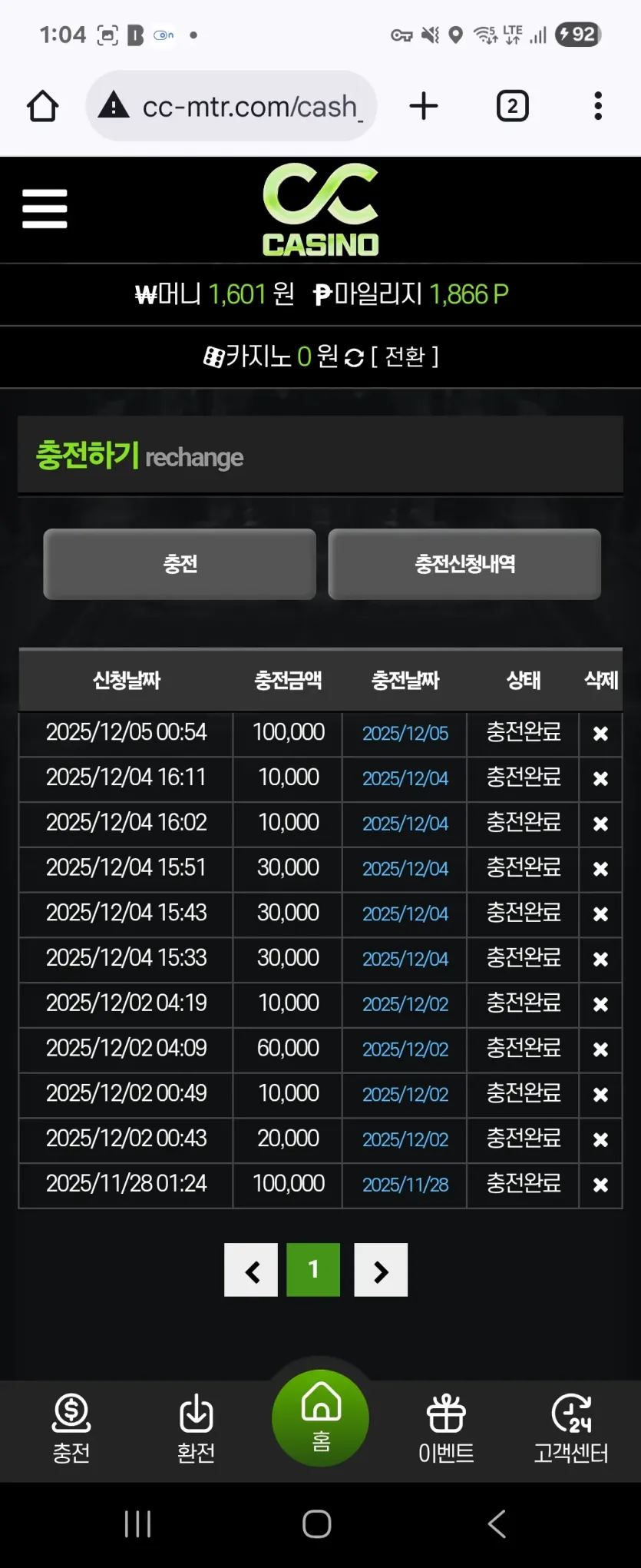641x1568 pixels.
Task: Go to the next page arrow
Action: click(381, 1270)
